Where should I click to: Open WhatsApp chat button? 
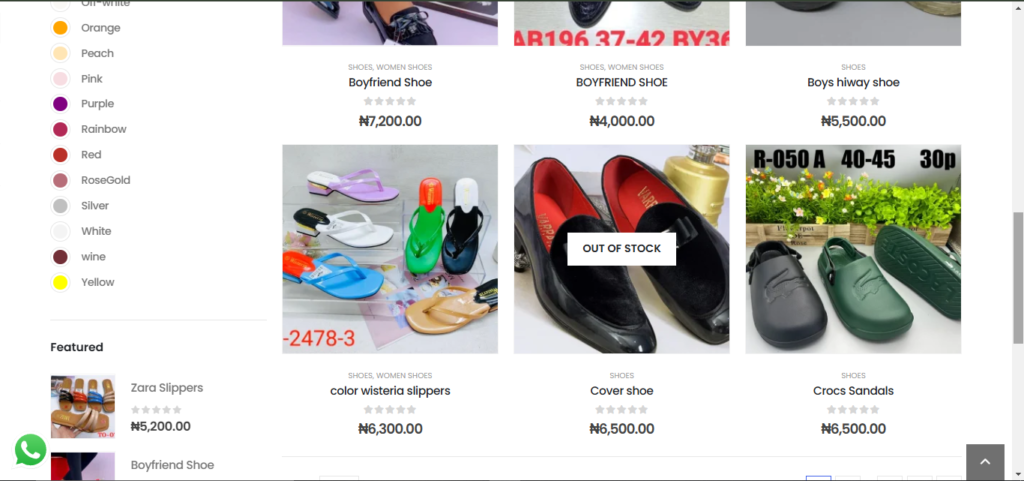tap(30, 450)
